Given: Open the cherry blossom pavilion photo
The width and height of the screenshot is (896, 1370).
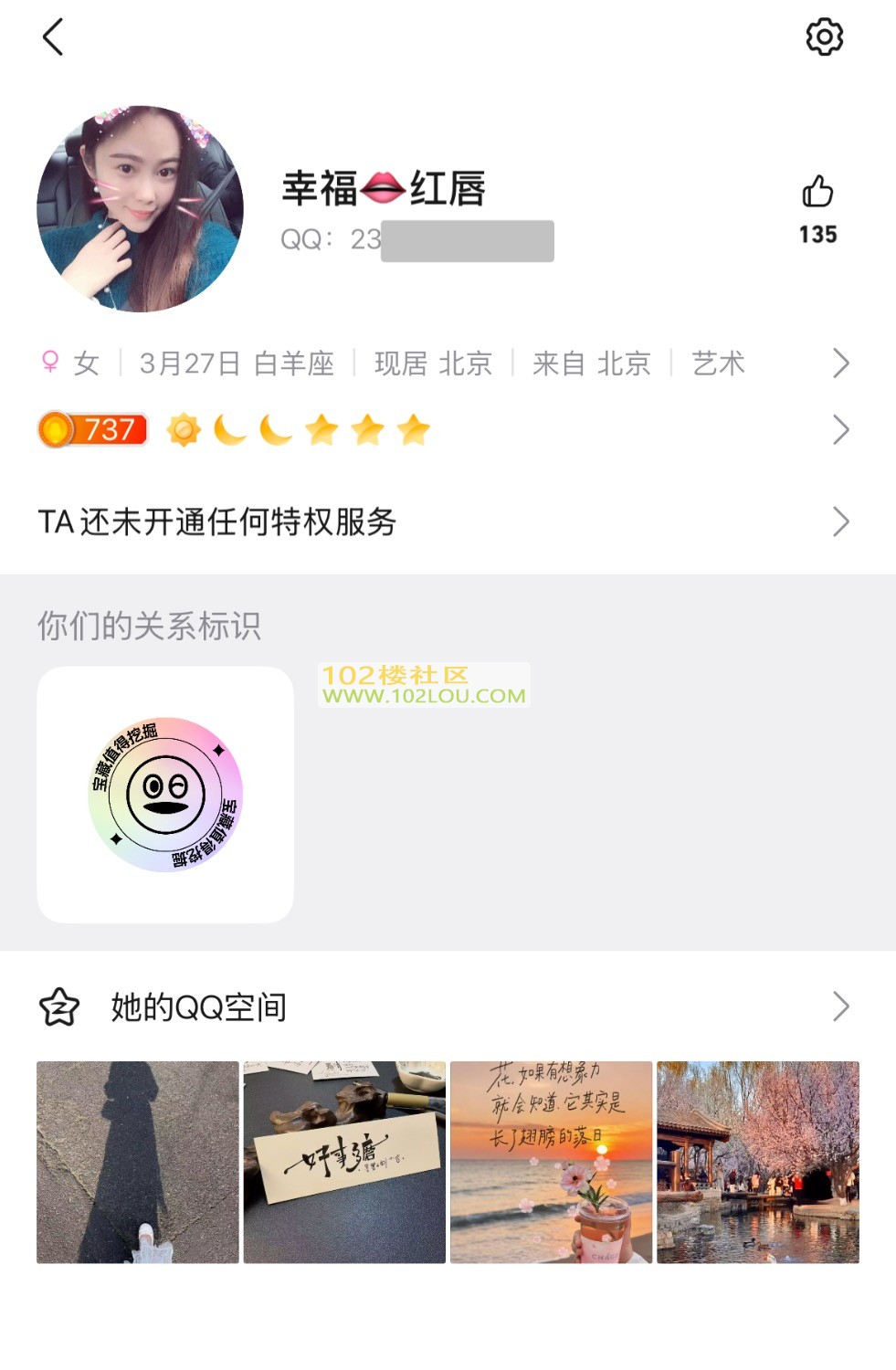Looking at the screenshot, I should [758, 1162].
